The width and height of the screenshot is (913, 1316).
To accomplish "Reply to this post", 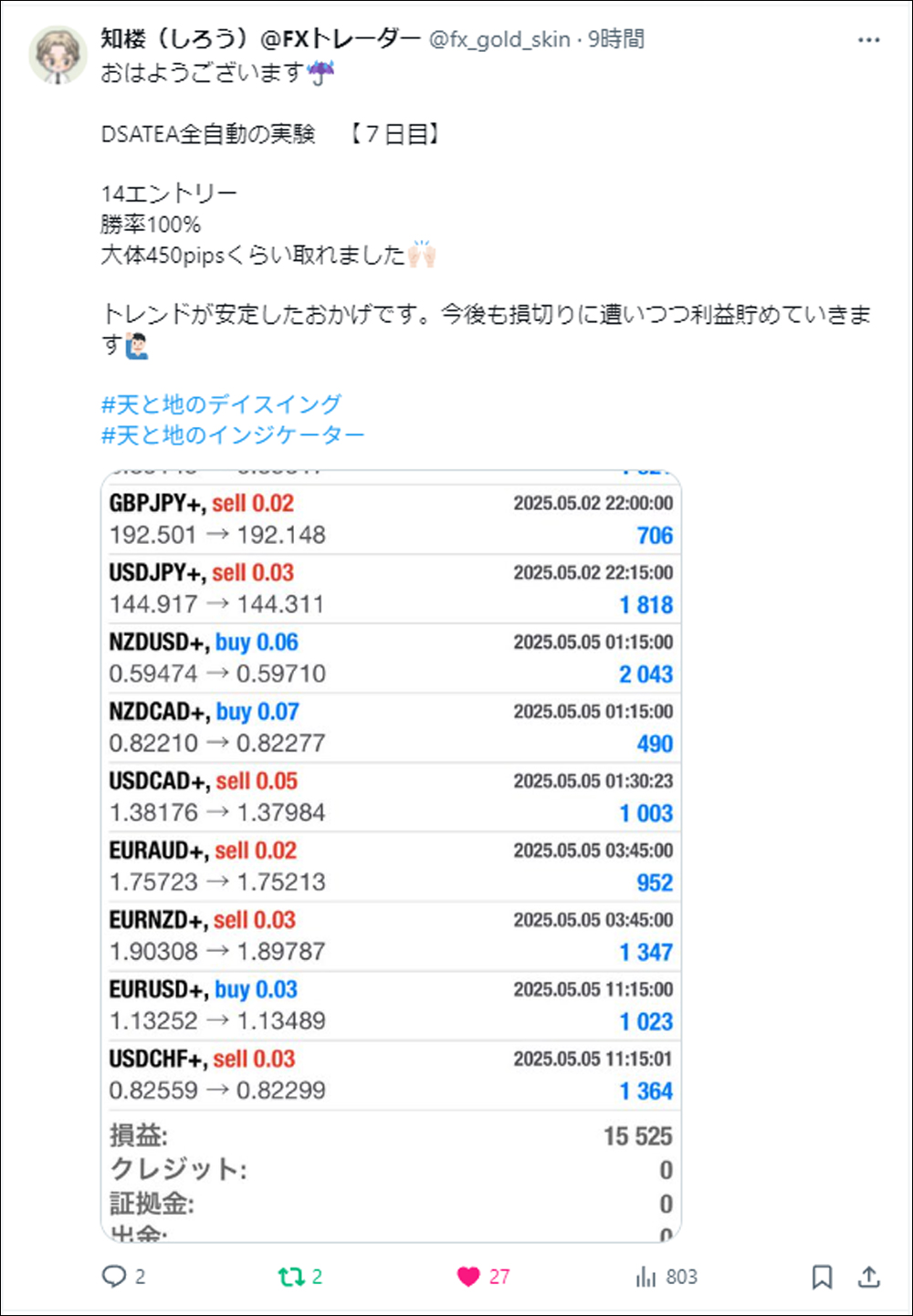I will (x=114, y=1276).
